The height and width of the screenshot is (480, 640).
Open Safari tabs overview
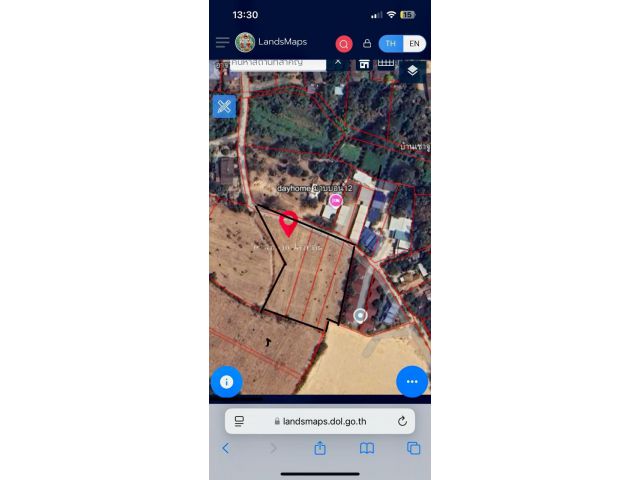(413, 448)
